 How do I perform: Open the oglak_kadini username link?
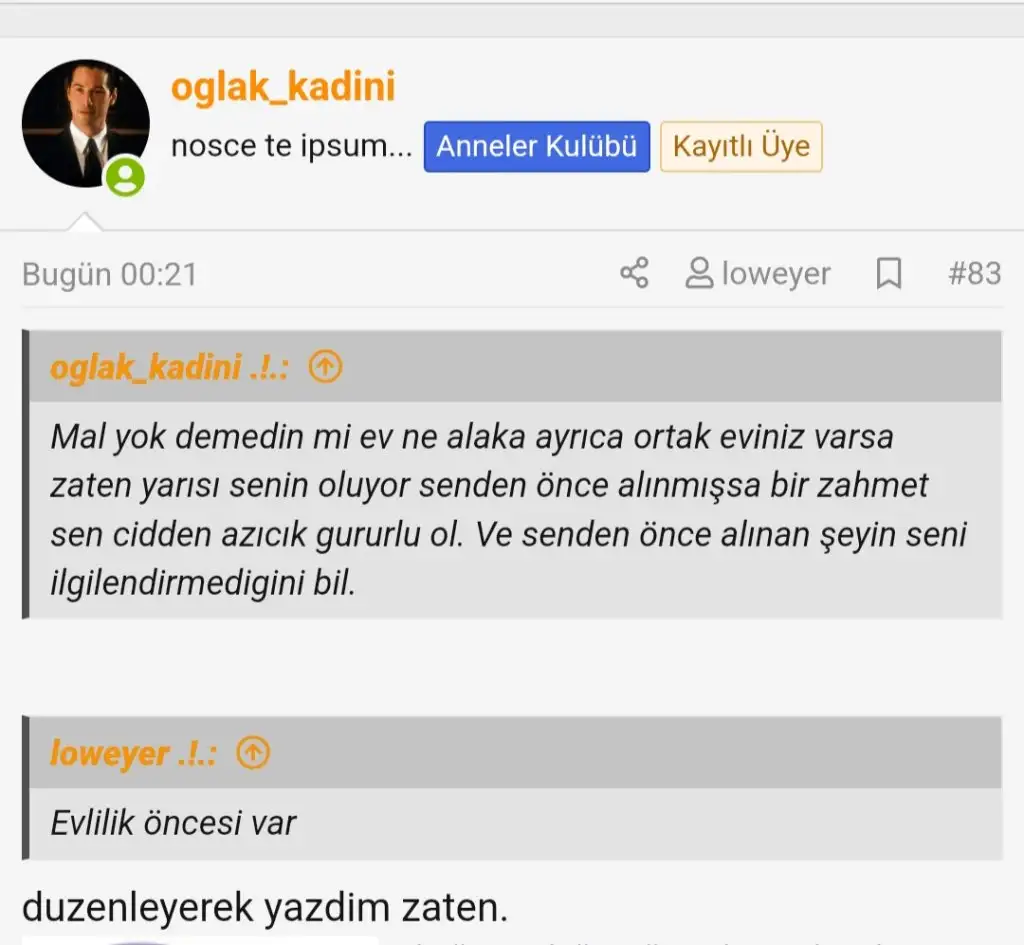pos(283,87)
